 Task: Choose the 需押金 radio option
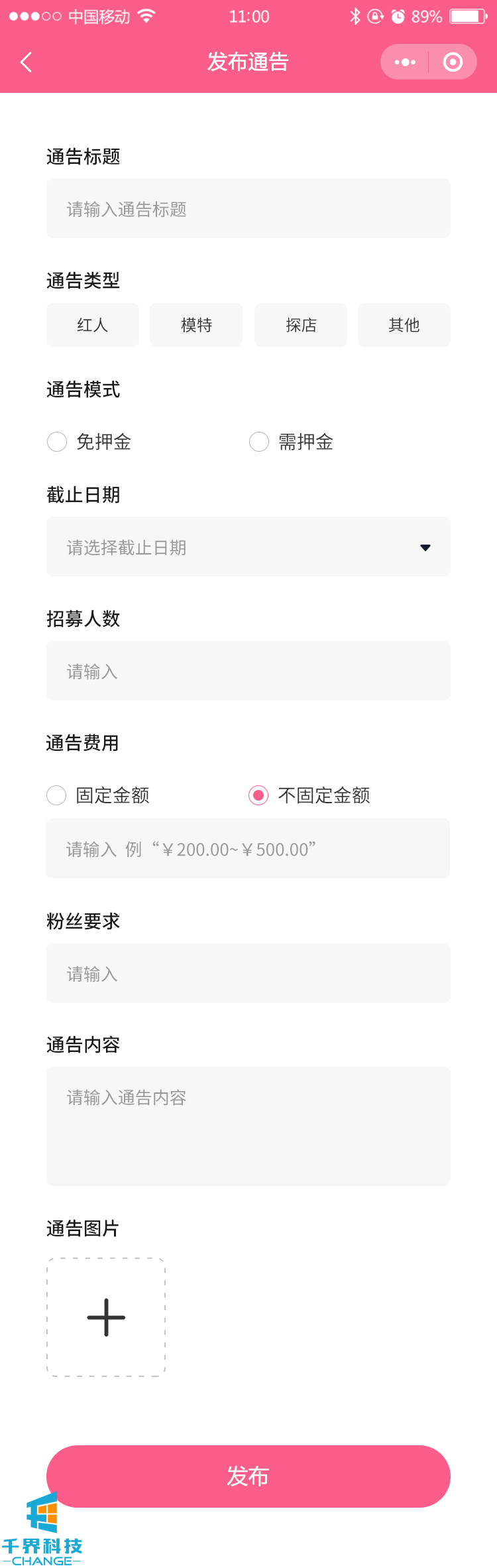pyautogui.click(x=259, y=442)
